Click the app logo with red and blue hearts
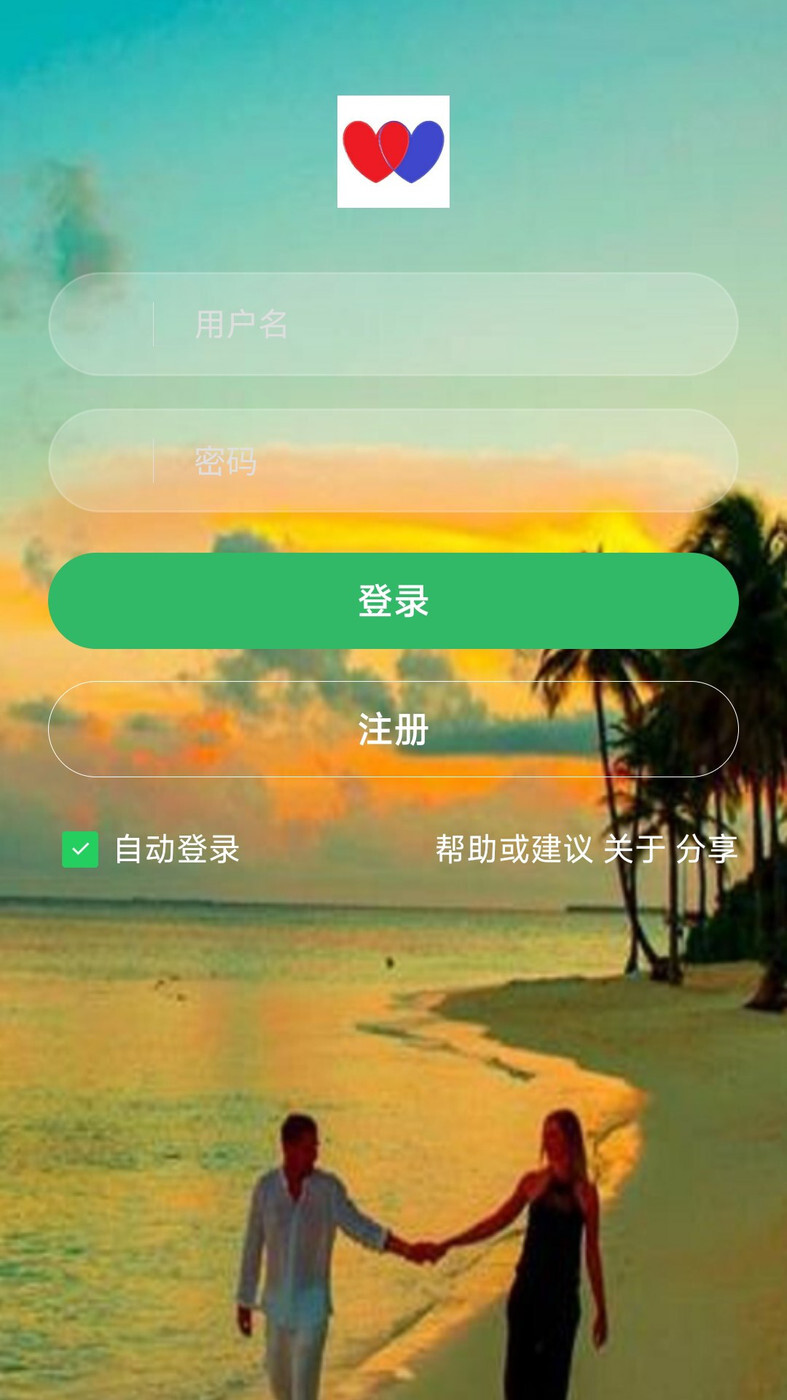This screenshot has width=787, height=1400. click(393, 152)
